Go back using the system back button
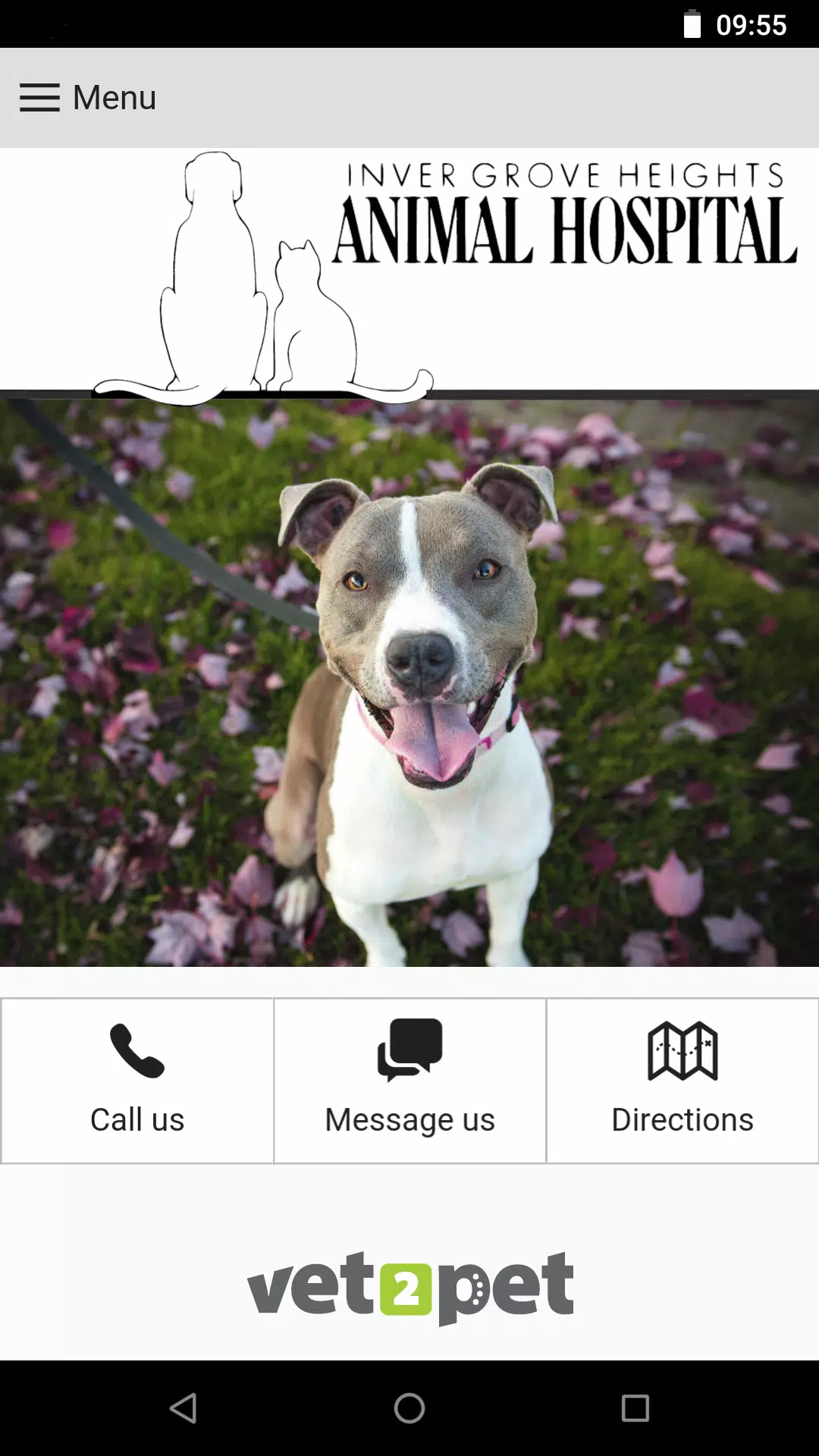 [x=183, y=1408]
